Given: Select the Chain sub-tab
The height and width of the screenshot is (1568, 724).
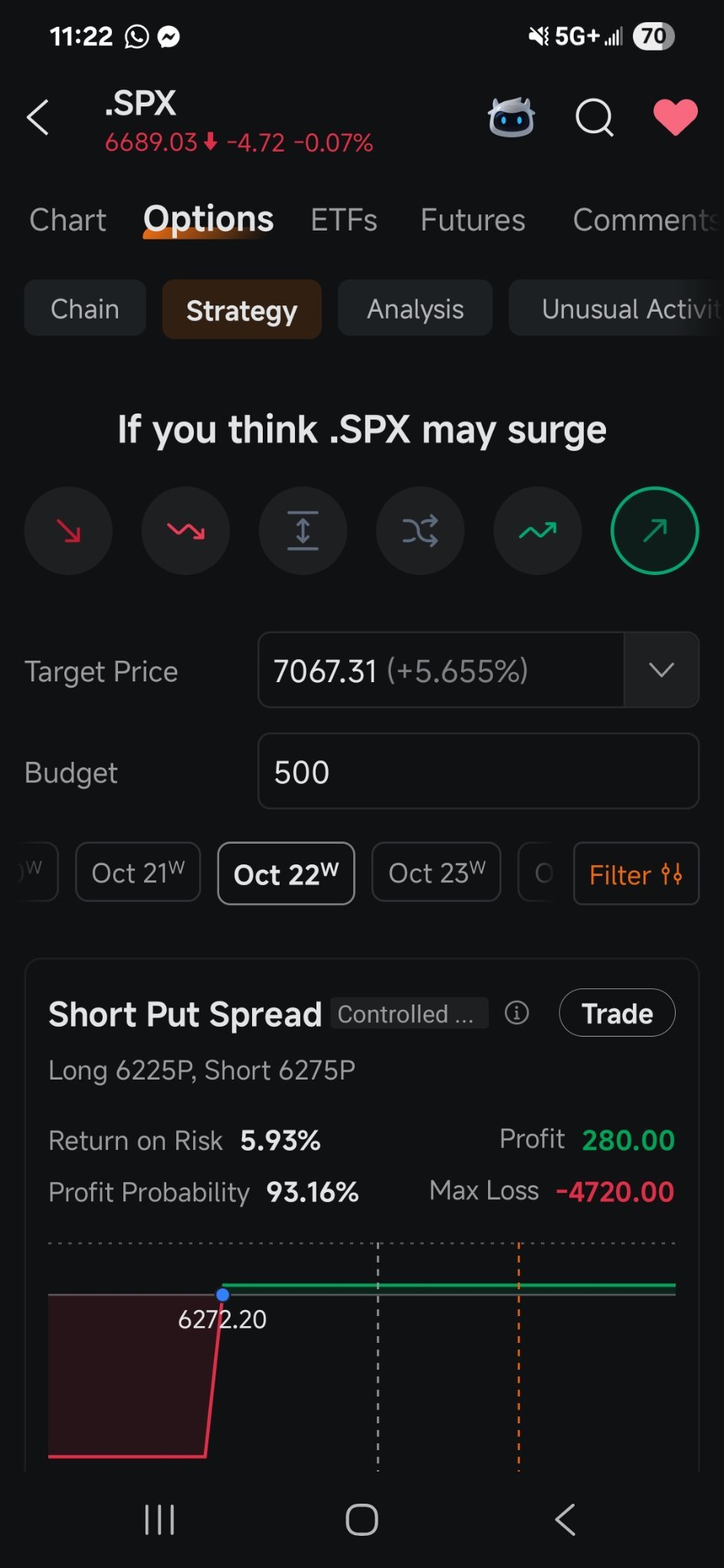Looking at the screenshot, I should 85,309.
